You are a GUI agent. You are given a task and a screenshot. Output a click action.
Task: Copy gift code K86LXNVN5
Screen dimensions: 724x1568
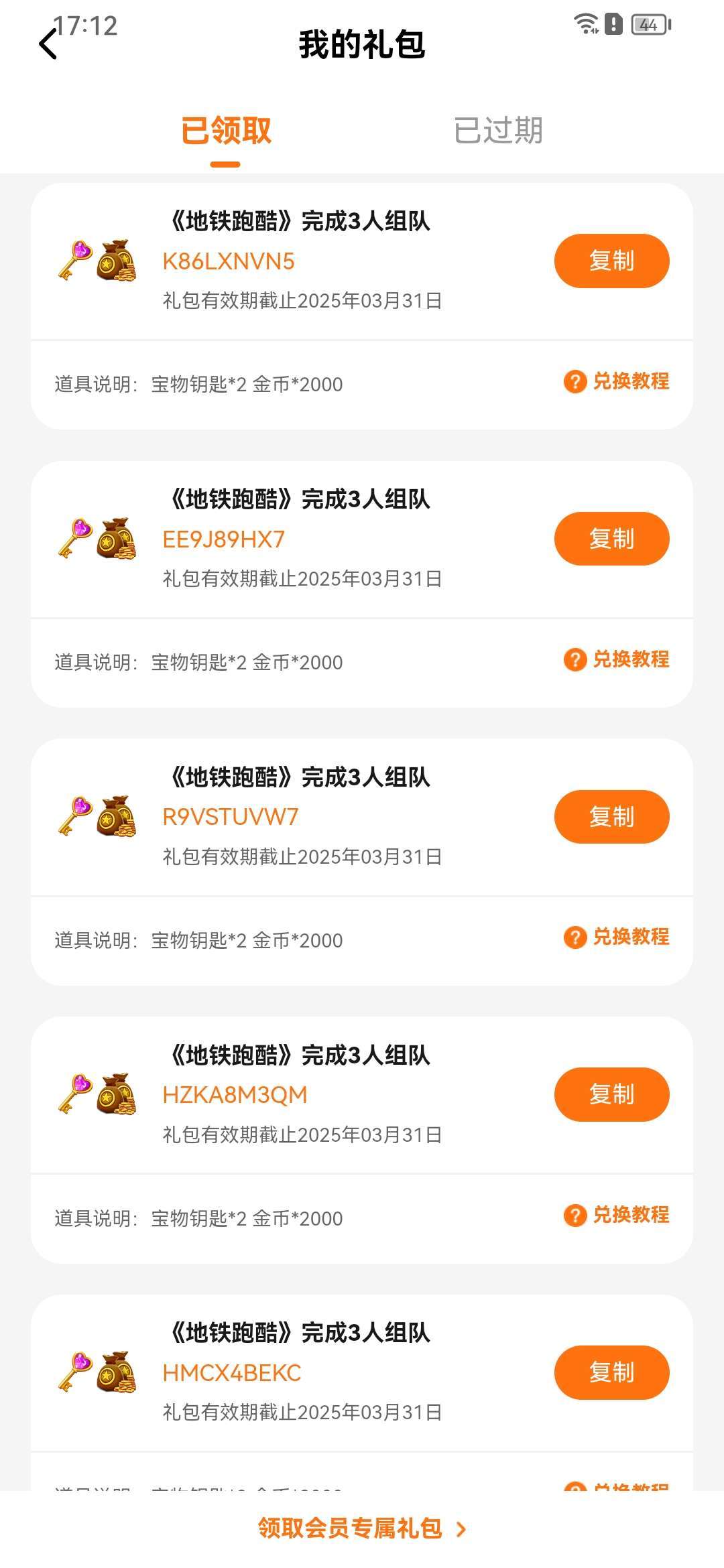click(611, 261)
